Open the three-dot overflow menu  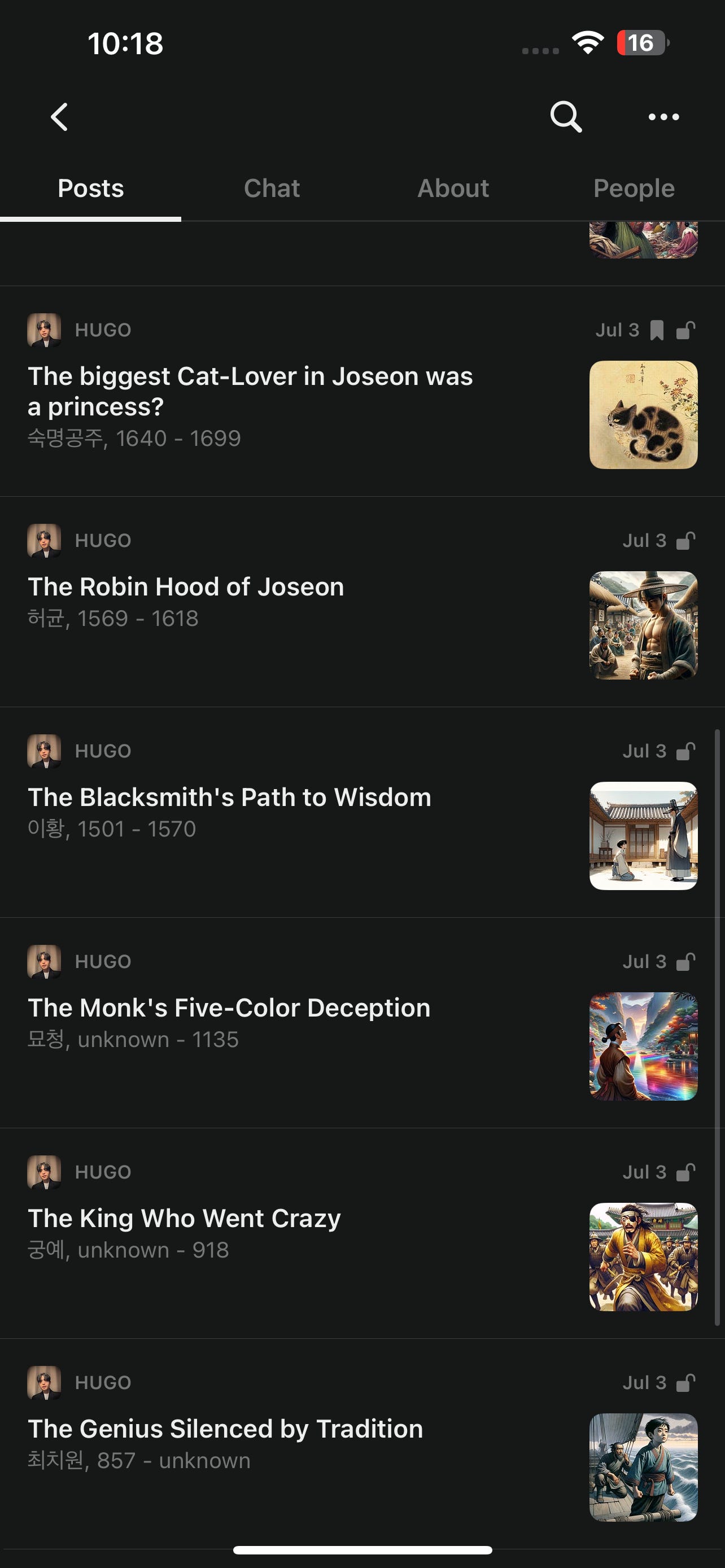(x=663, y=117)
